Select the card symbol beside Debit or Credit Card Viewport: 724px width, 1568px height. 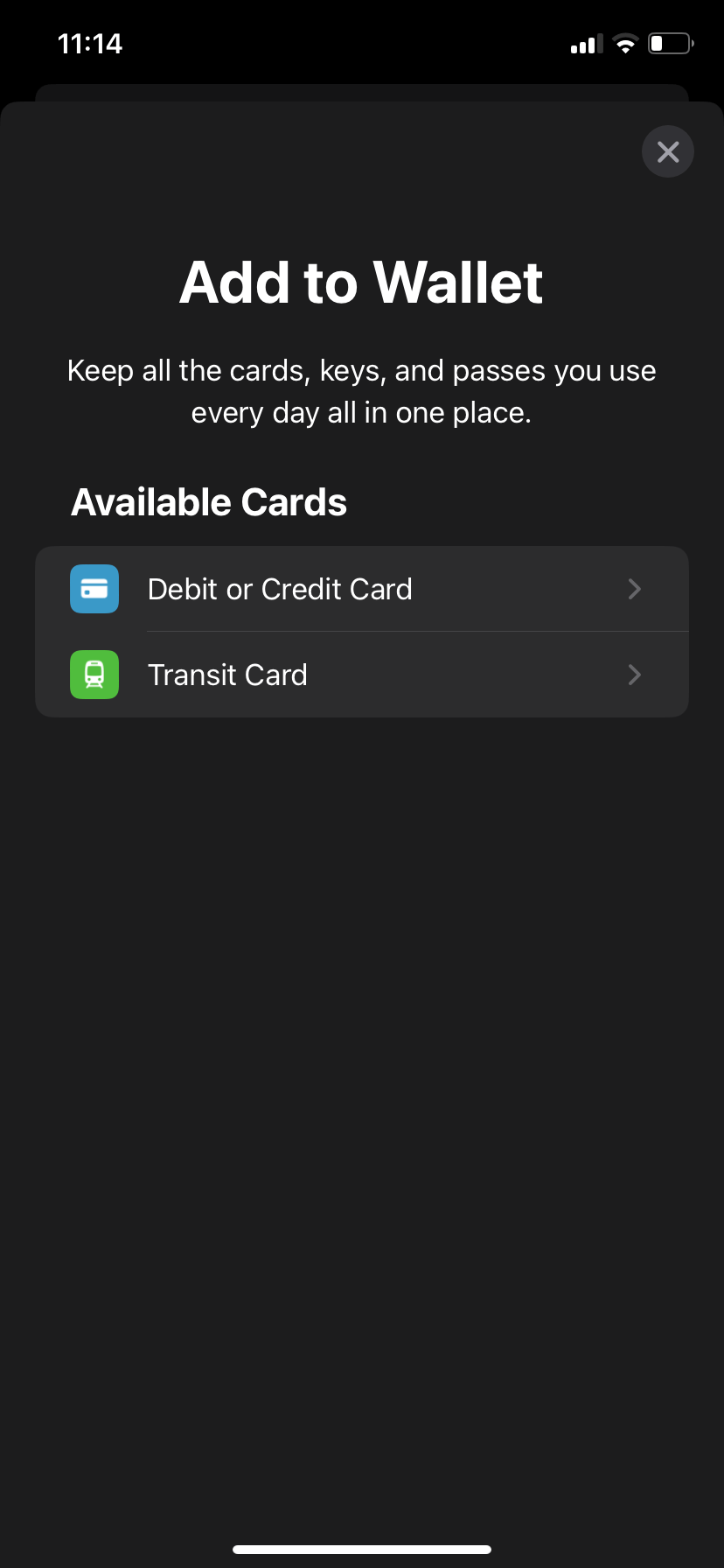coord(94,589)
